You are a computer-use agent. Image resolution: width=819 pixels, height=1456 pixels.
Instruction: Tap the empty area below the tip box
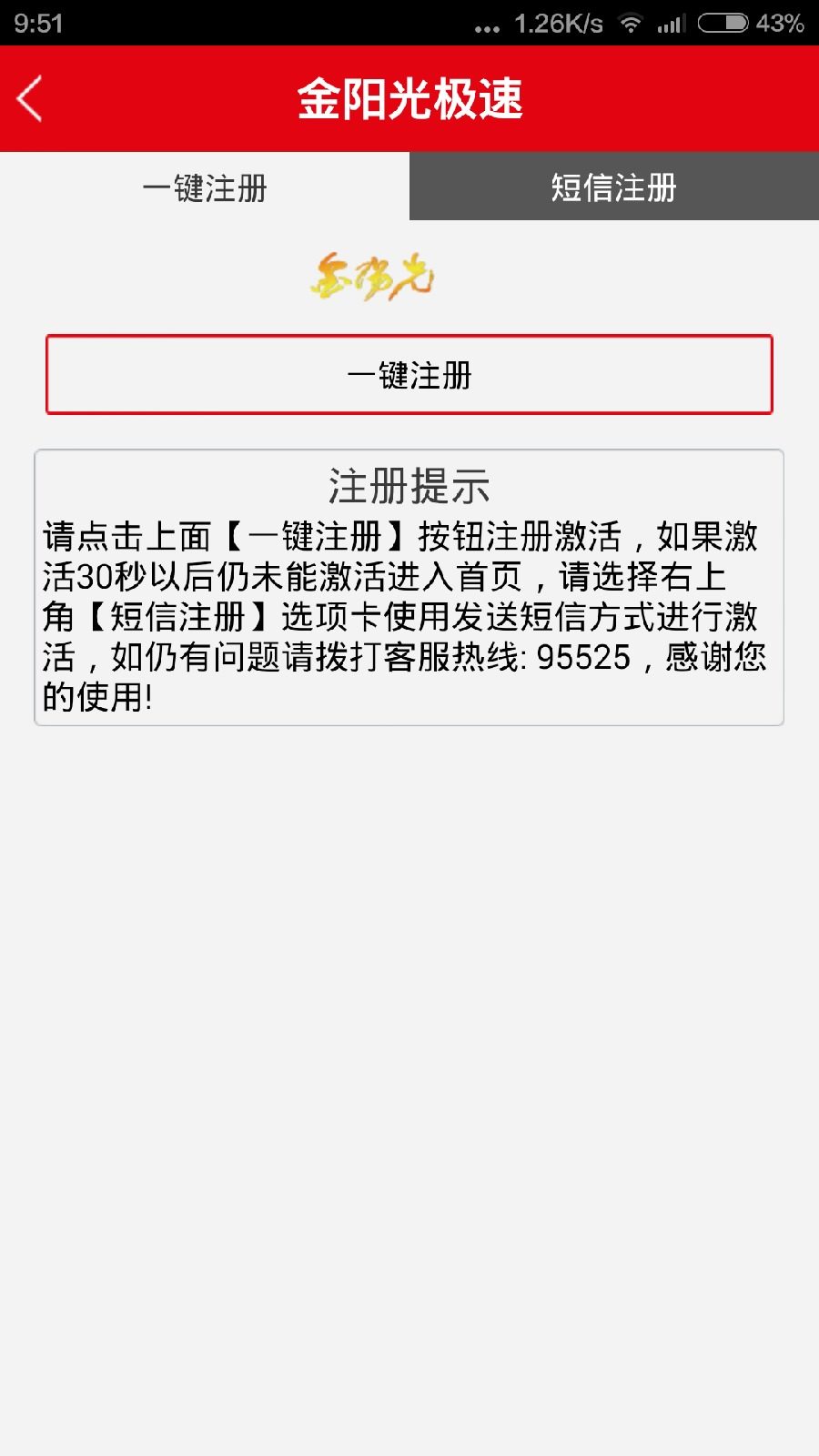coord(409,1001)
